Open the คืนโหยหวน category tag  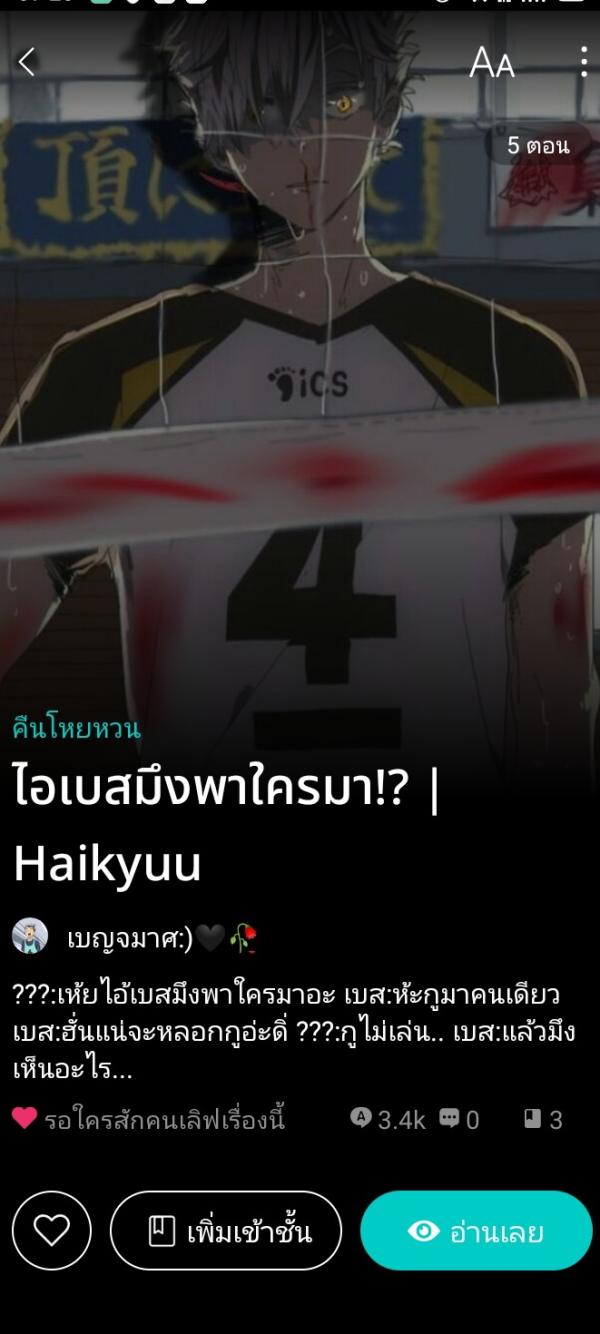pyautogui.click(x=77, y=728)
